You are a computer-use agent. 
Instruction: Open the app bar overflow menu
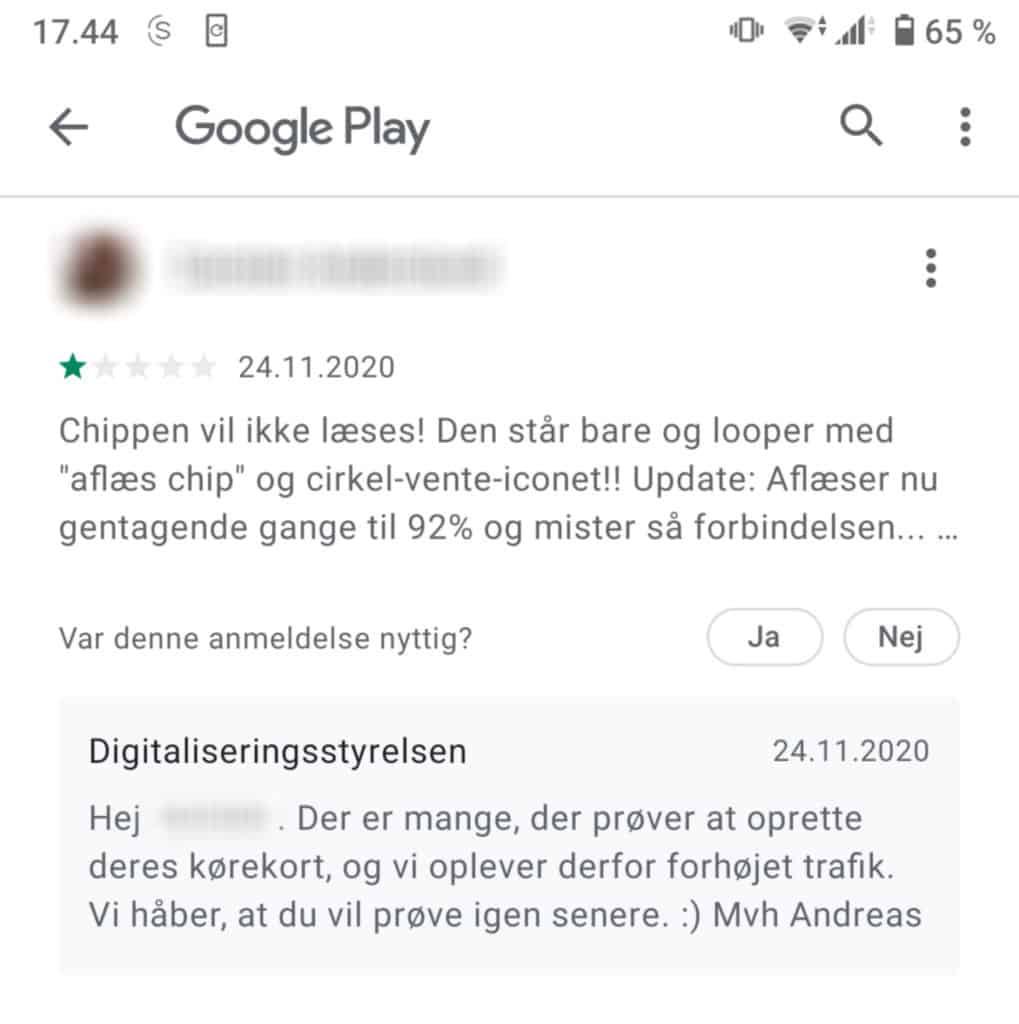pos(964,127)
